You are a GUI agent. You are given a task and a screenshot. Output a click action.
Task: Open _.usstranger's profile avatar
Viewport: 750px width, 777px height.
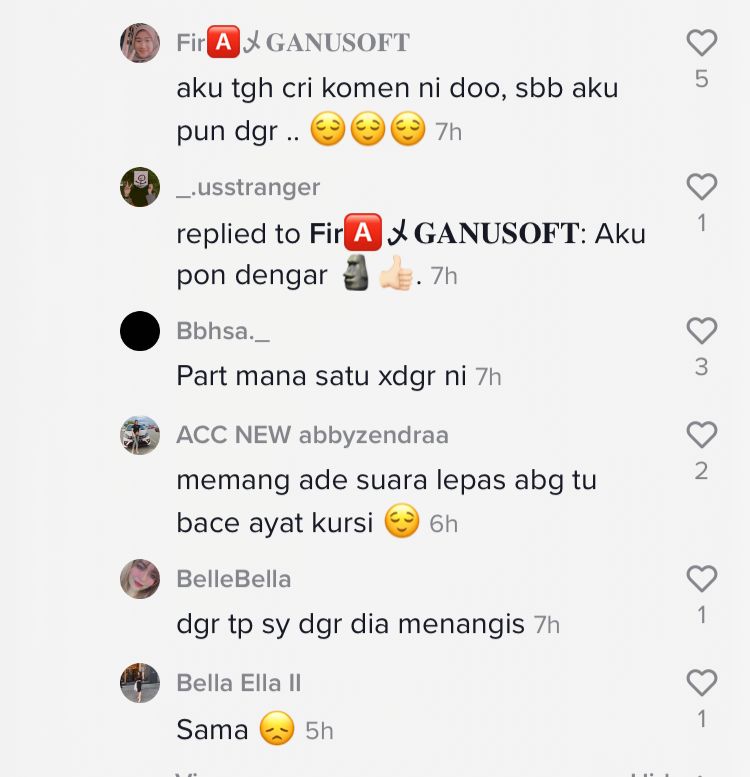(x=140, y=187)
